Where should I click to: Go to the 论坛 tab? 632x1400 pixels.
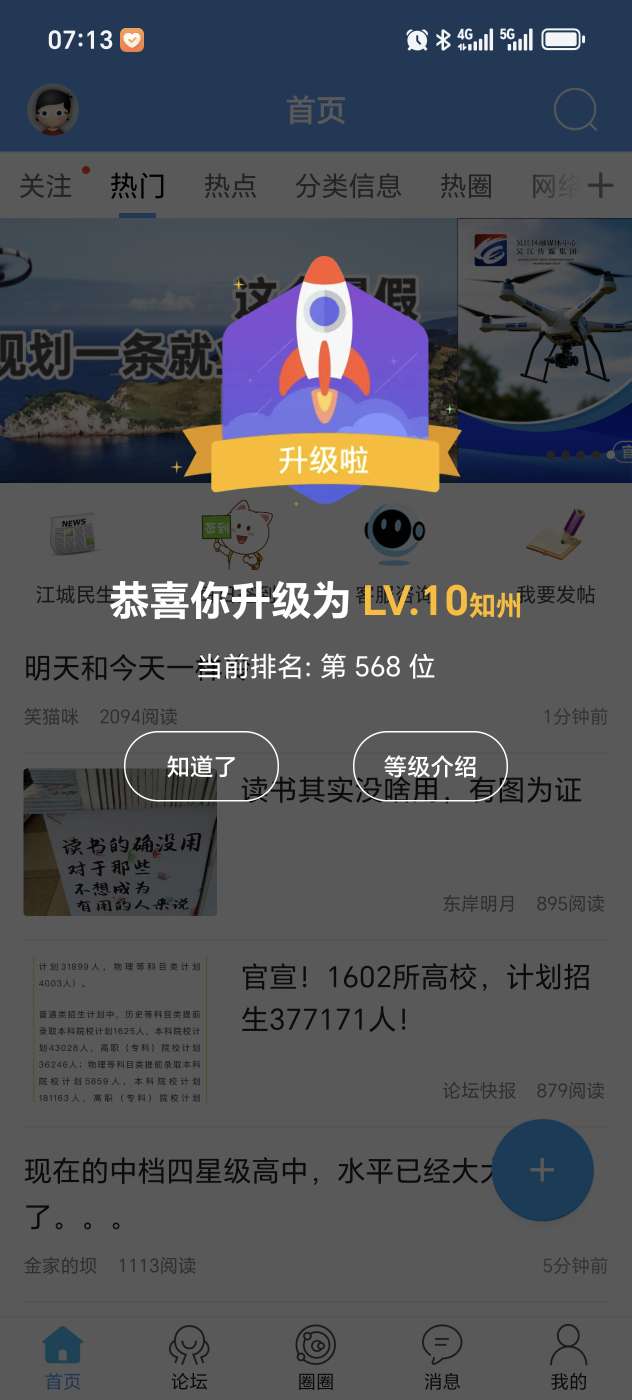pyautogui.click(x=189, y=1358)
